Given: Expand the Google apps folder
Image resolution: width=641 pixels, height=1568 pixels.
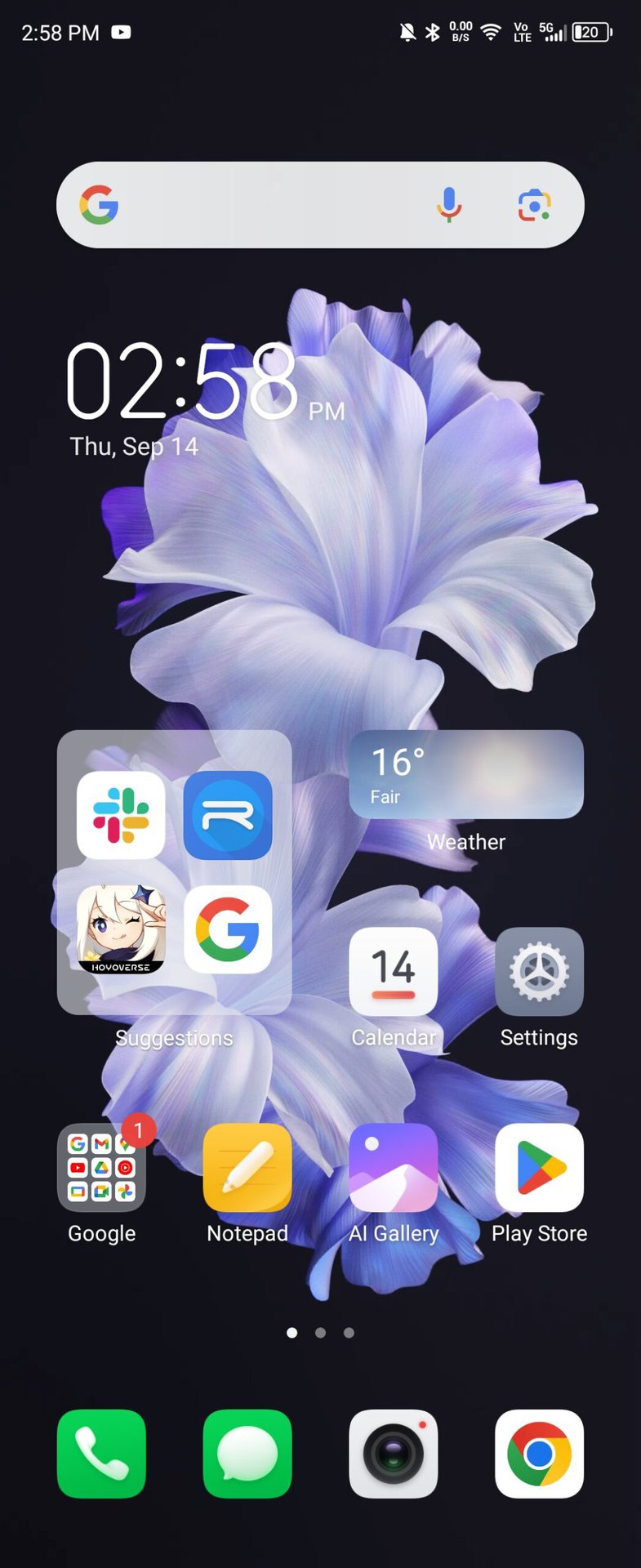Looking at the screenshot, I should point(101,1167).
